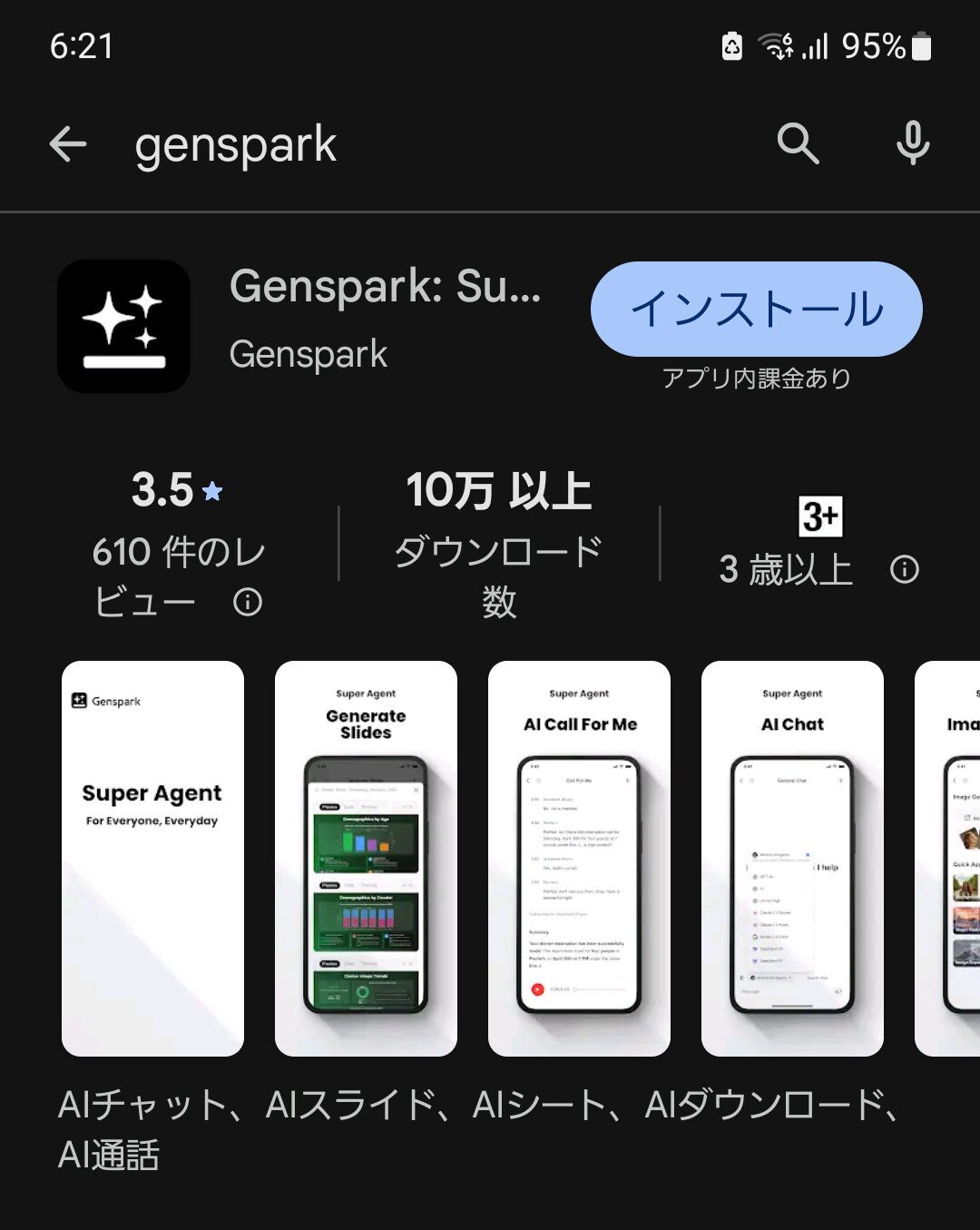Tap the Genspark app icon
The width and height of the screenshot is (980, 1230).
click(x=123, y=325)
